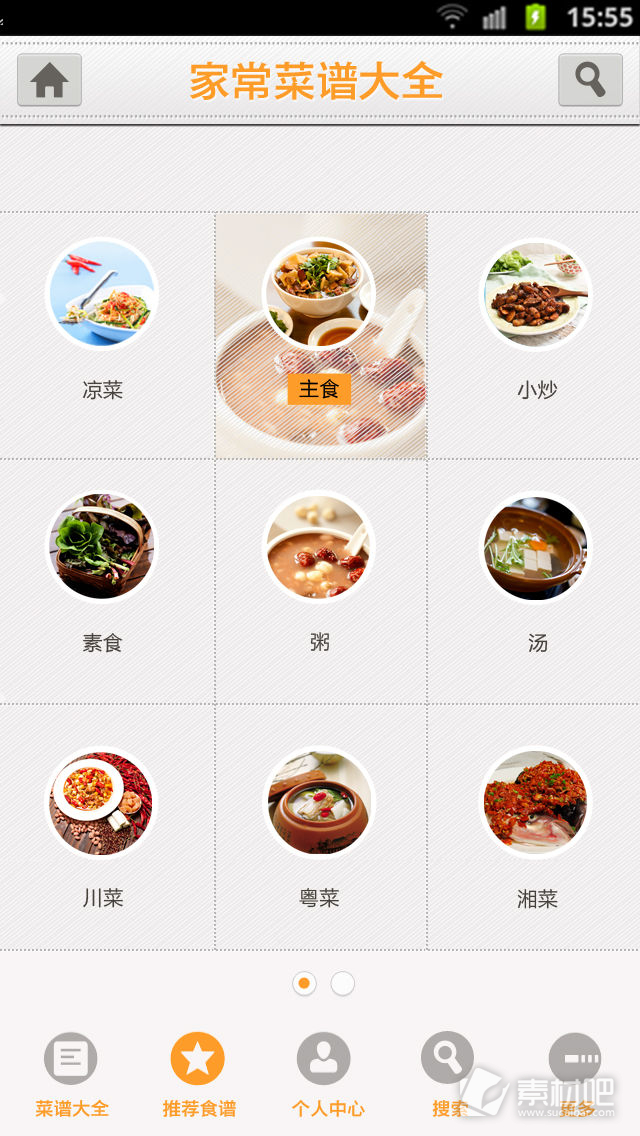Switch to the 推荐食谱 tab
The image size is (640, 1136).
point(198,1075)
